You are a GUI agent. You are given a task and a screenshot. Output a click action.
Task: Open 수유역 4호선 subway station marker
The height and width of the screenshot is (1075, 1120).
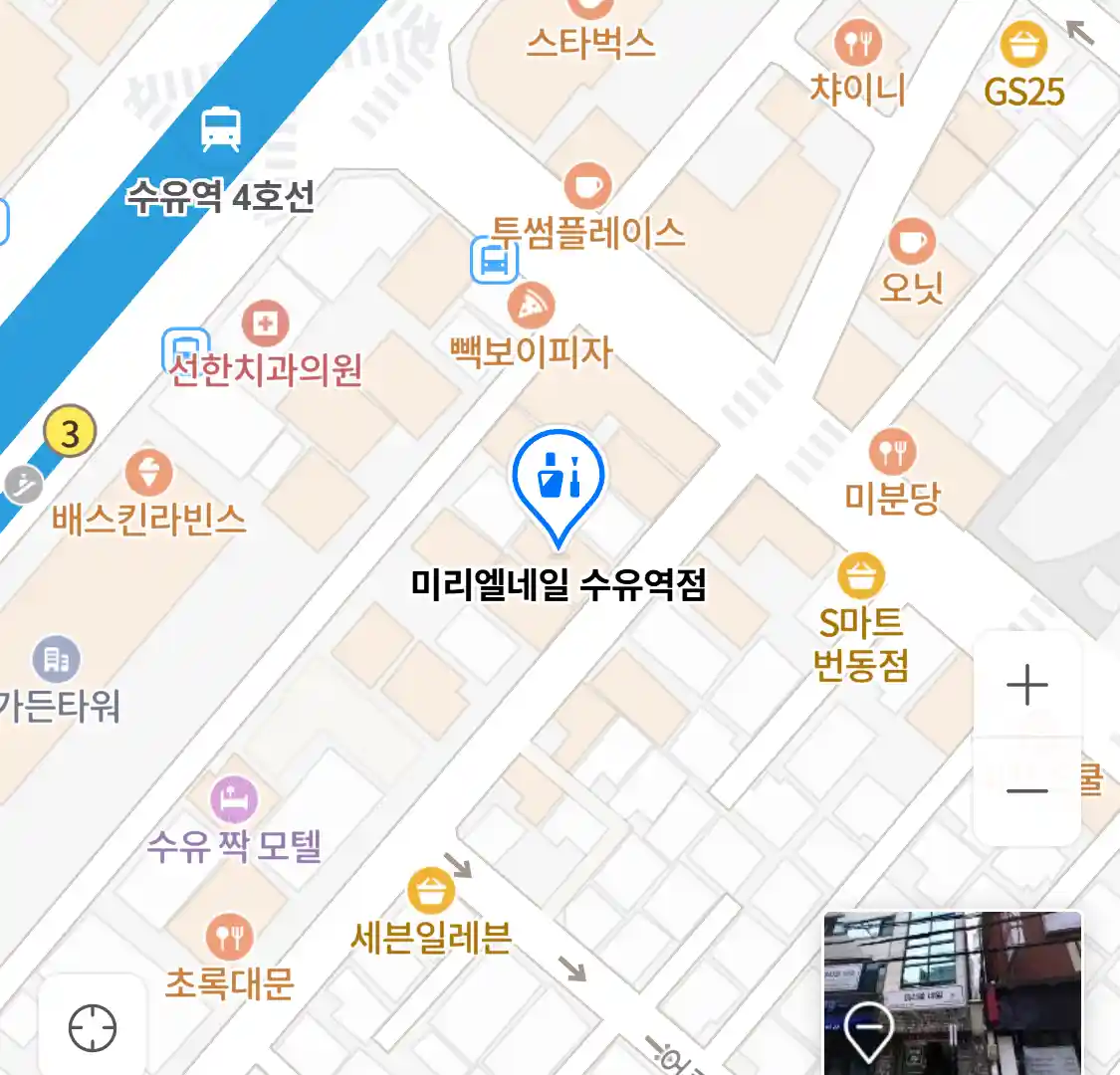pos(220,129)
